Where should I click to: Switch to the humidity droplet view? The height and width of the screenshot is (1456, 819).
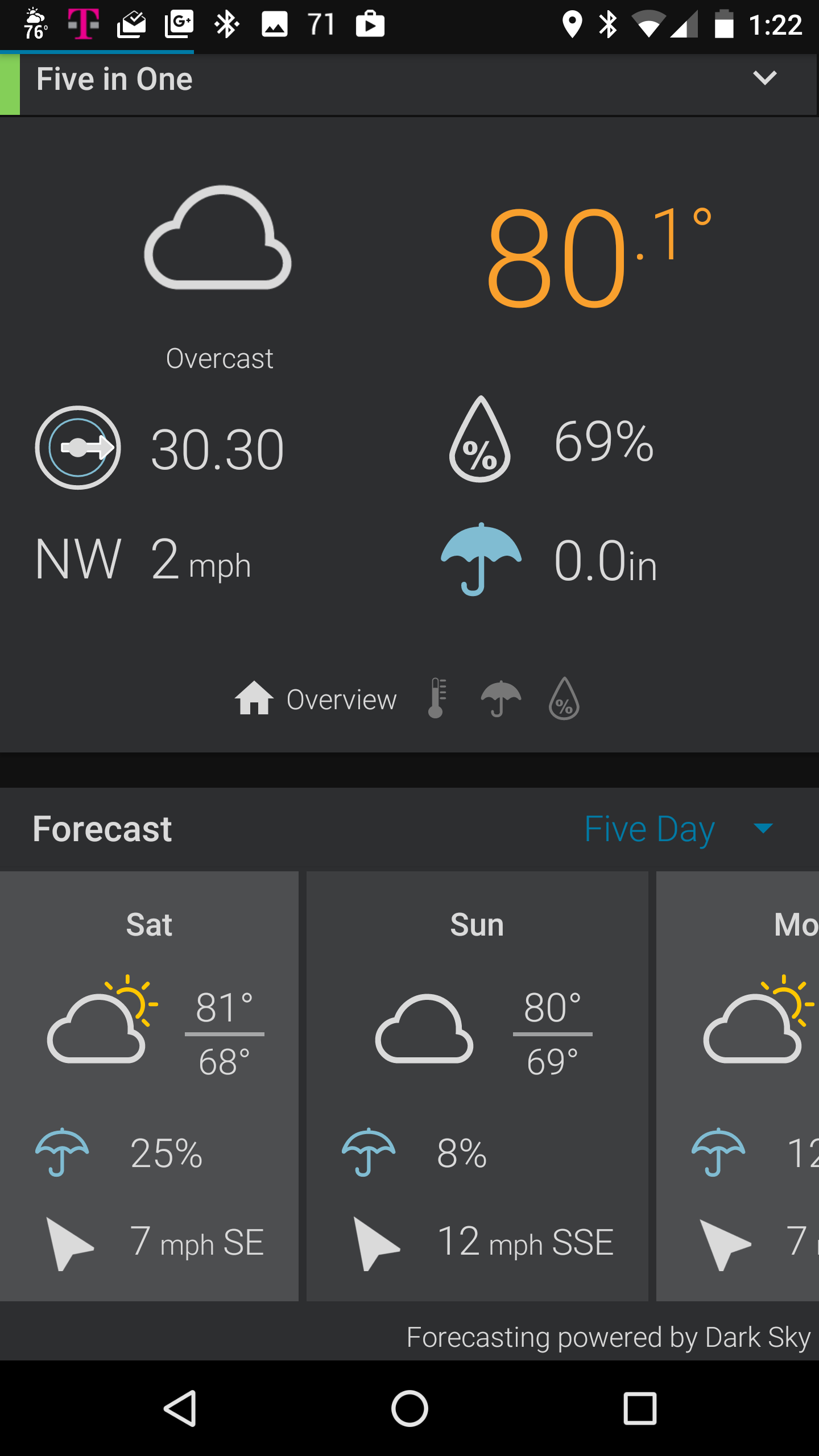[564, 698]
